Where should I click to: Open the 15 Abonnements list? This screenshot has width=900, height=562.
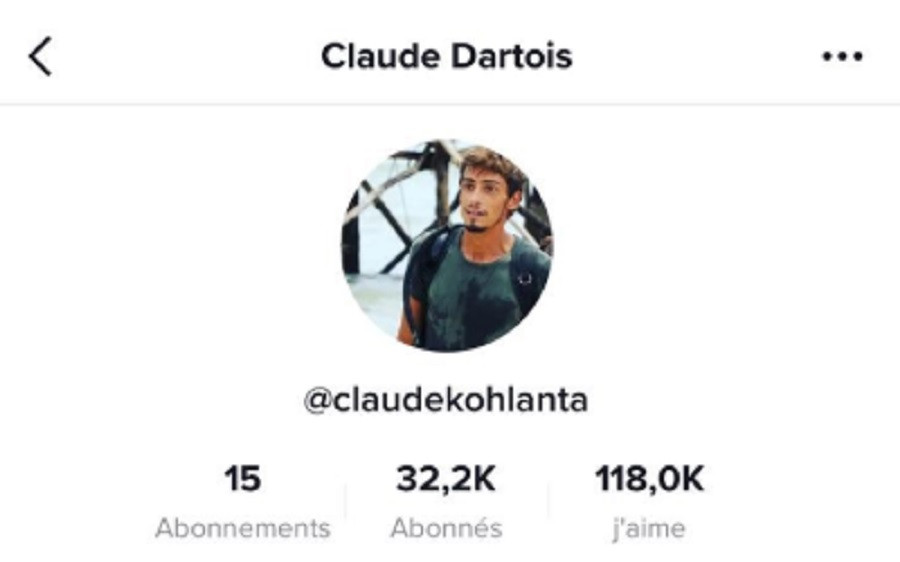[x=242, y=500]
